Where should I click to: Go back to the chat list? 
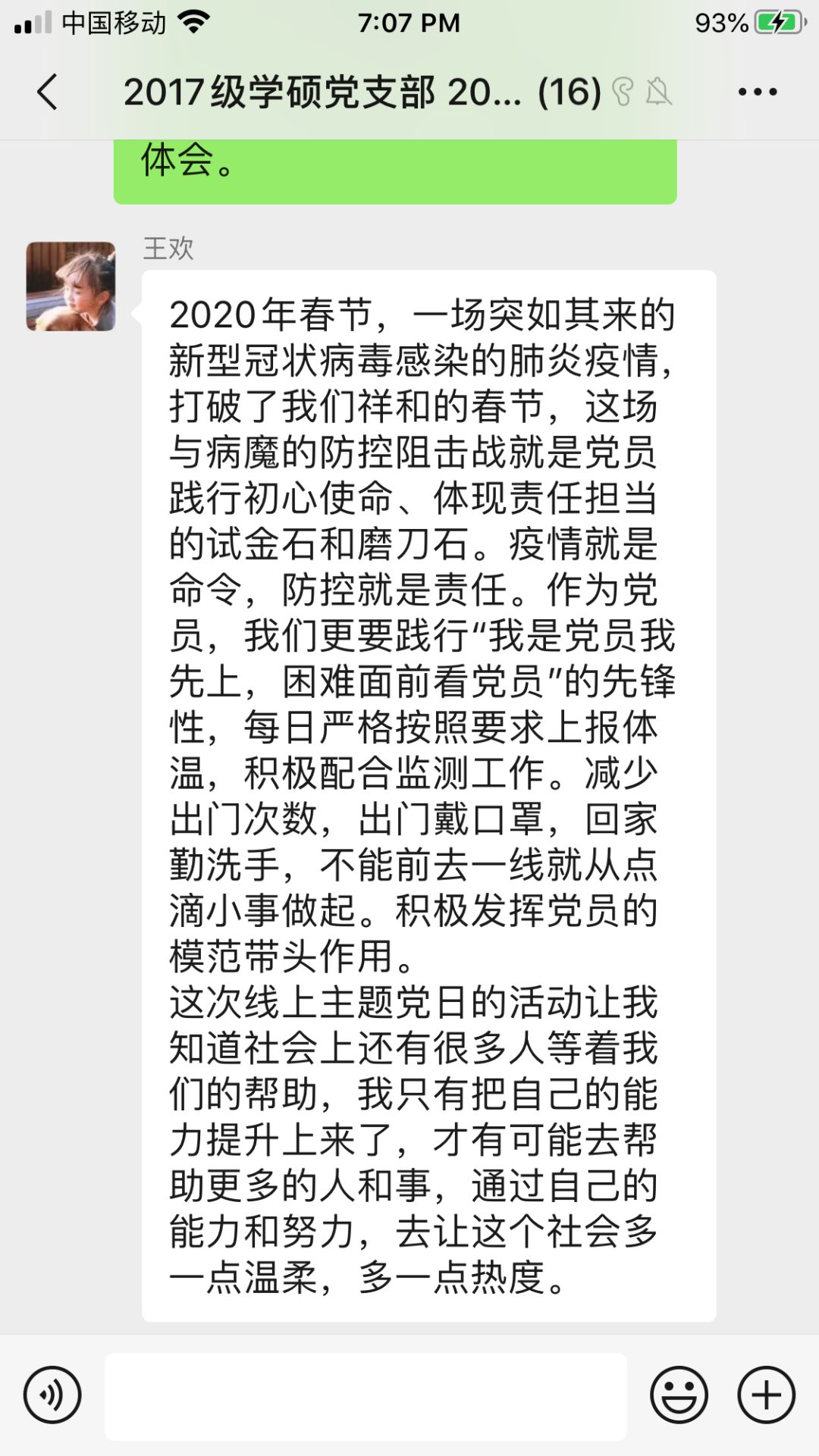point(47,92)
